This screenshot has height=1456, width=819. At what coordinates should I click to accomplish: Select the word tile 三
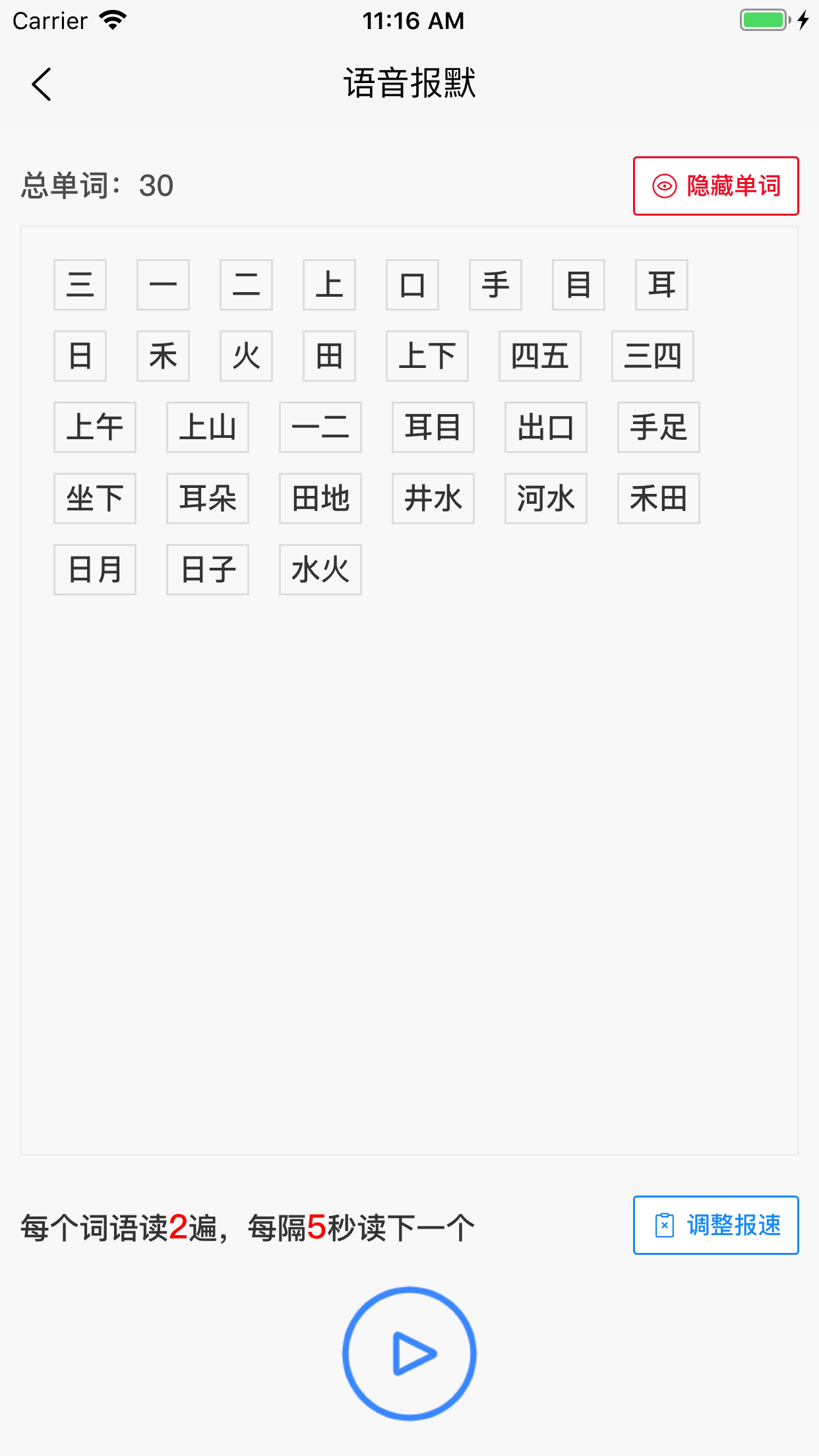point(80,284)
